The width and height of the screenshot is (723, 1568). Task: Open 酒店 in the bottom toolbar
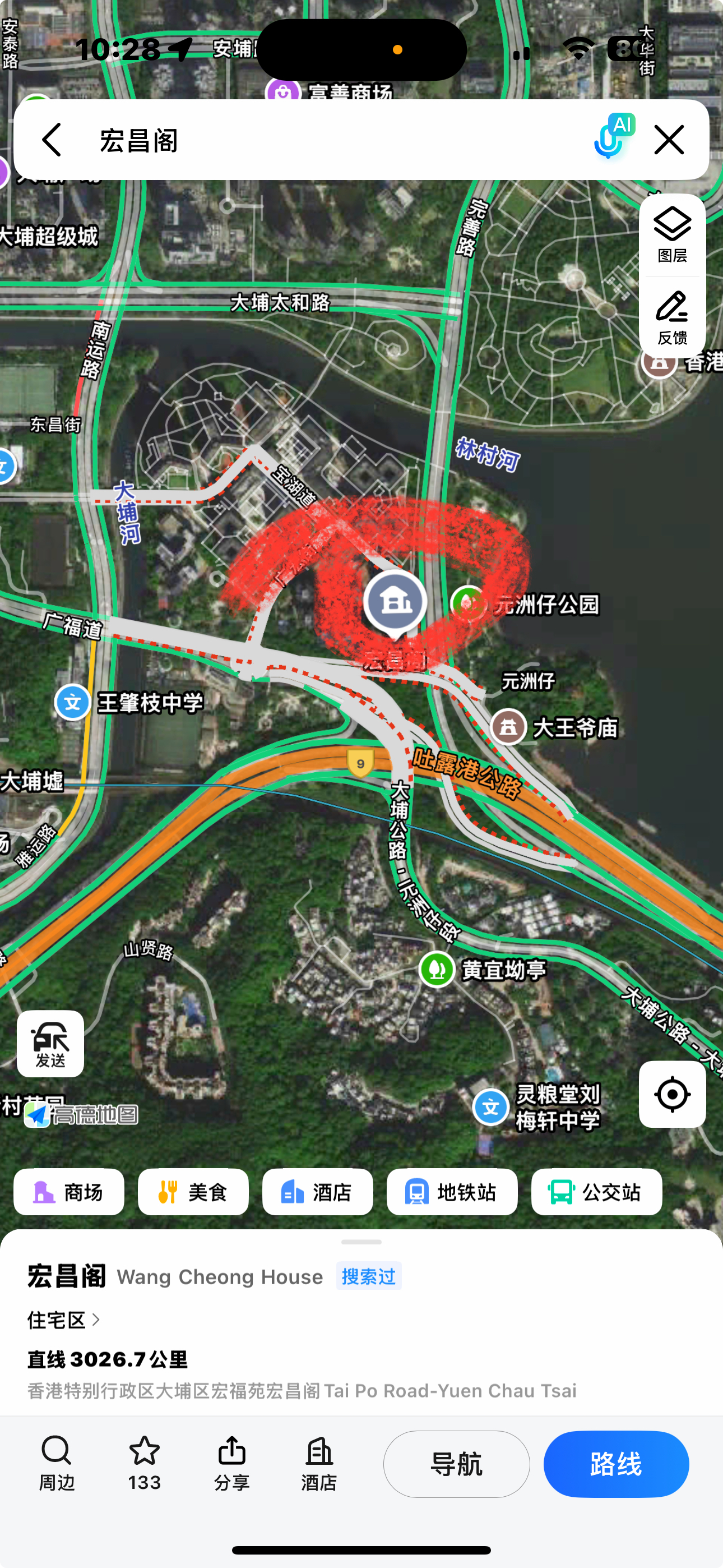coord(319,1463)
